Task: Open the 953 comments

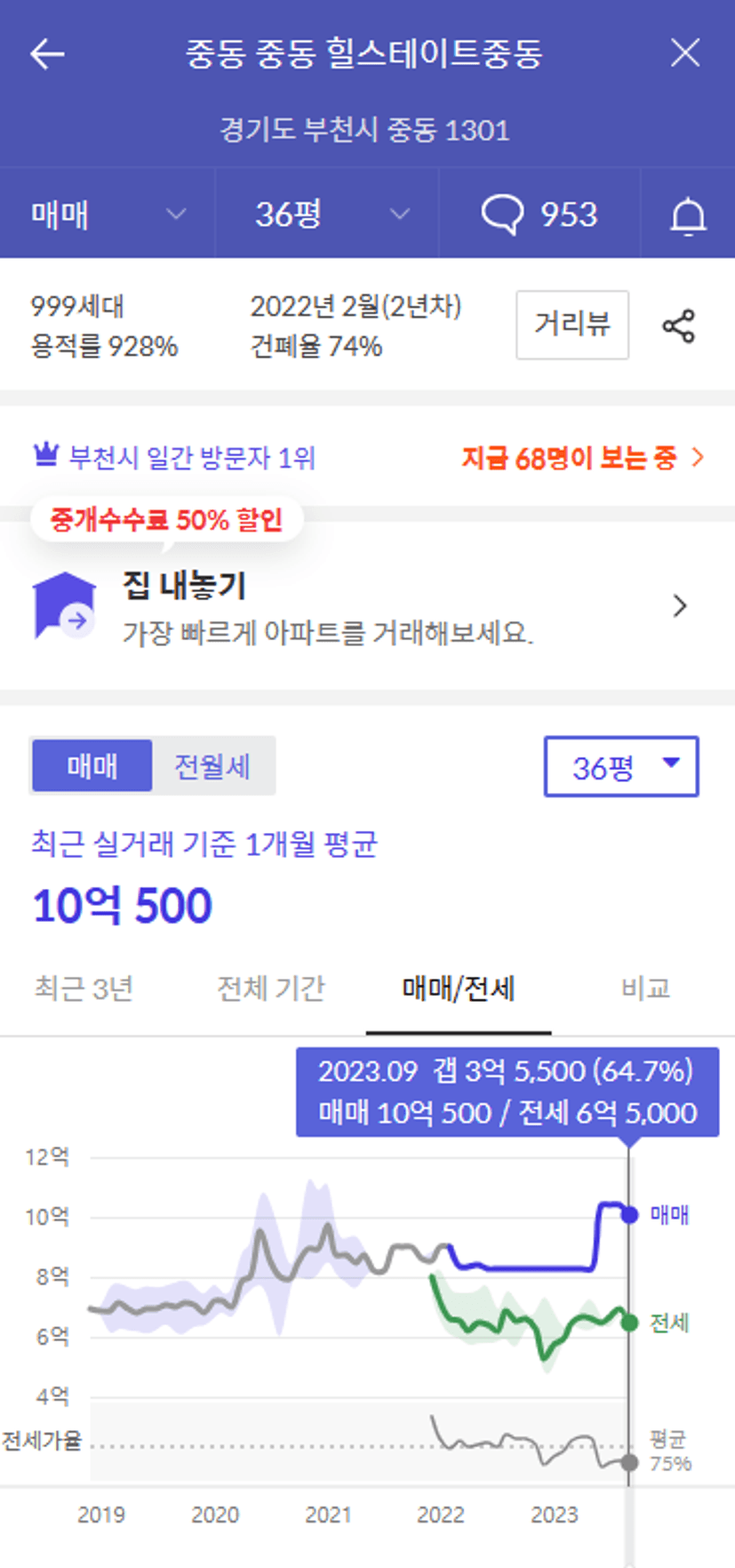Action: tap(539, 214)
